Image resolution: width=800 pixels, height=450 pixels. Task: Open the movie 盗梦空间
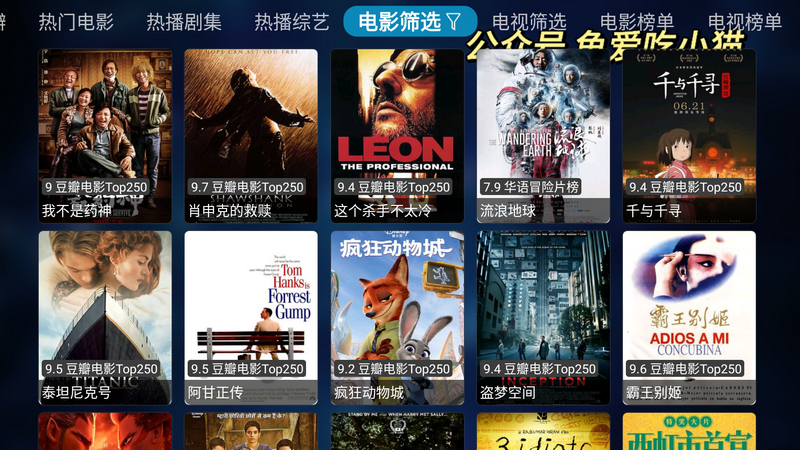click(543, 317)
